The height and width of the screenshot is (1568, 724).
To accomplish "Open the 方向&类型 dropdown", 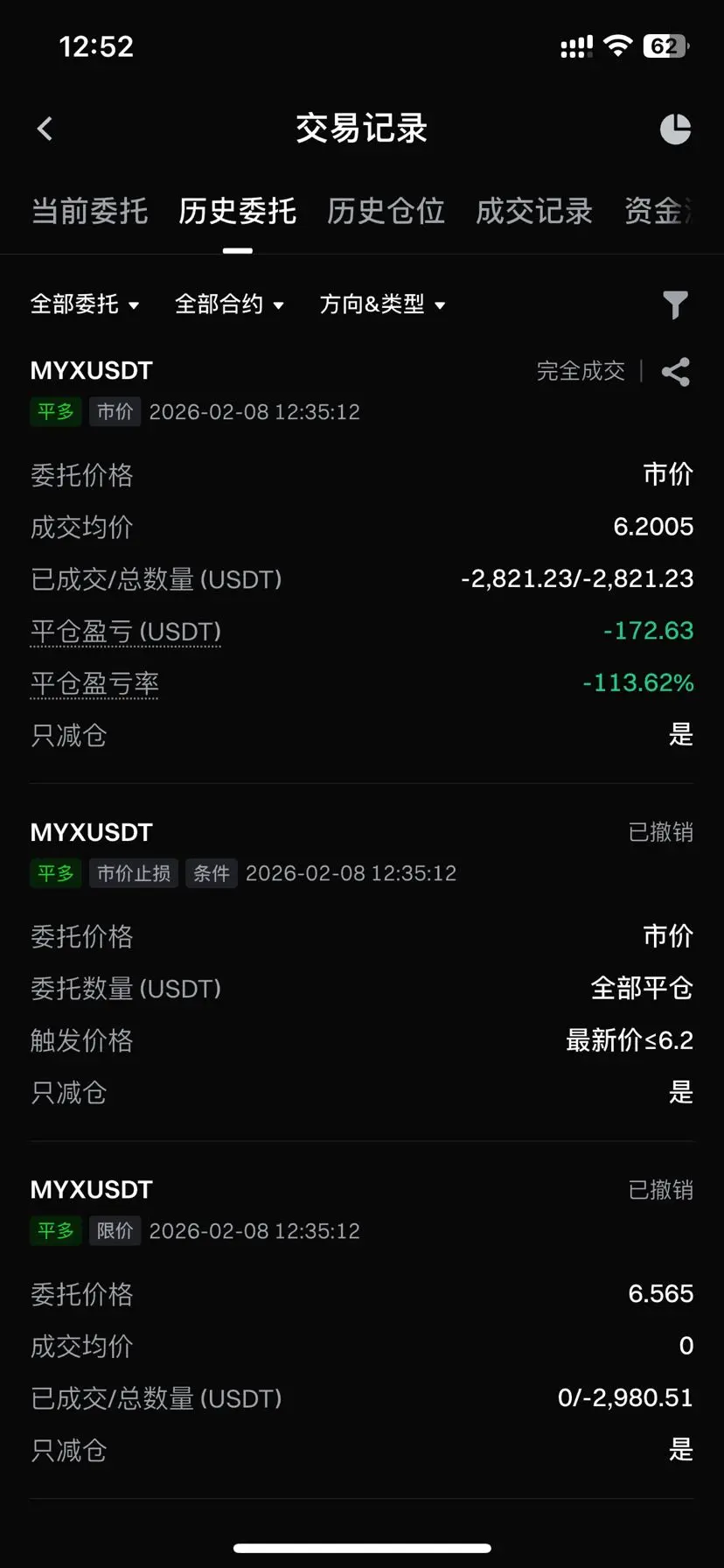I will click(382, 304).
